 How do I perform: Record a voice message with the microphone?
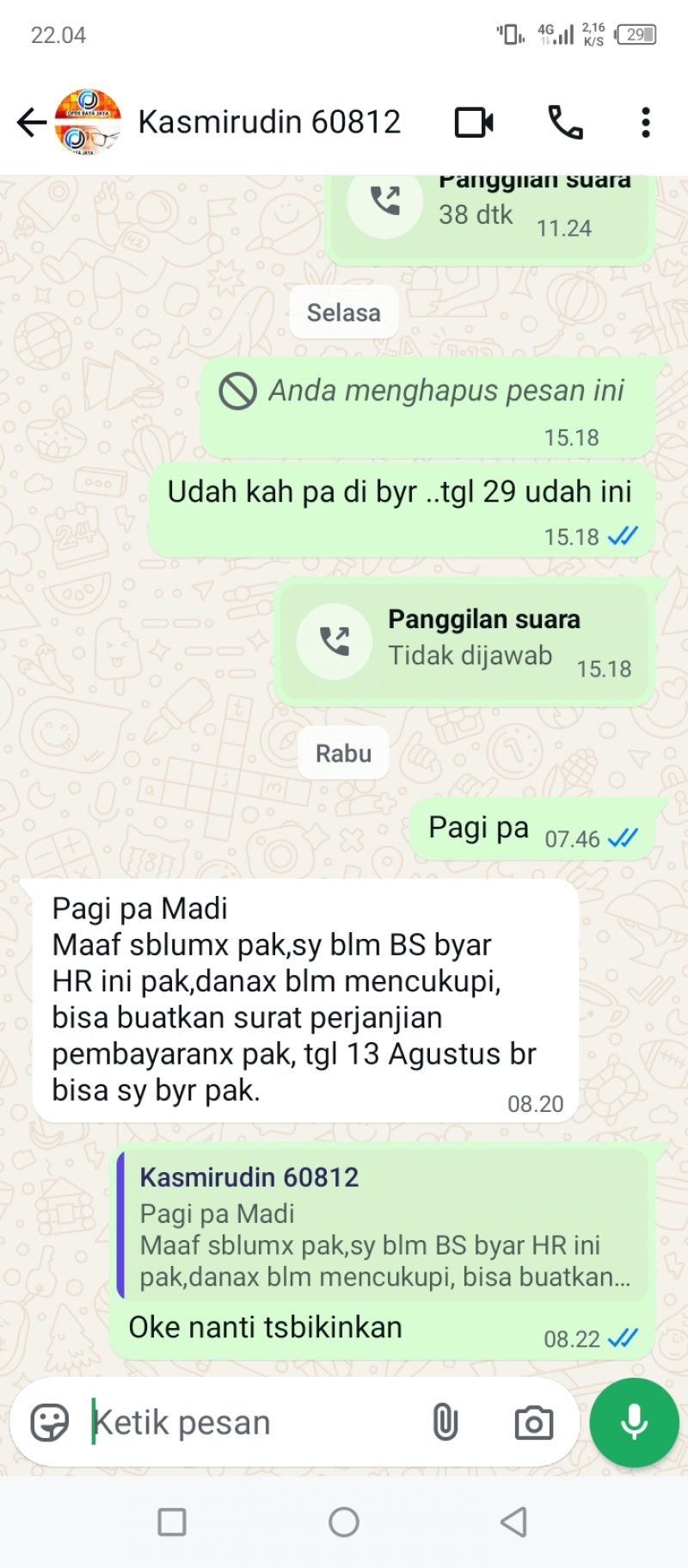coord(634,1423)
